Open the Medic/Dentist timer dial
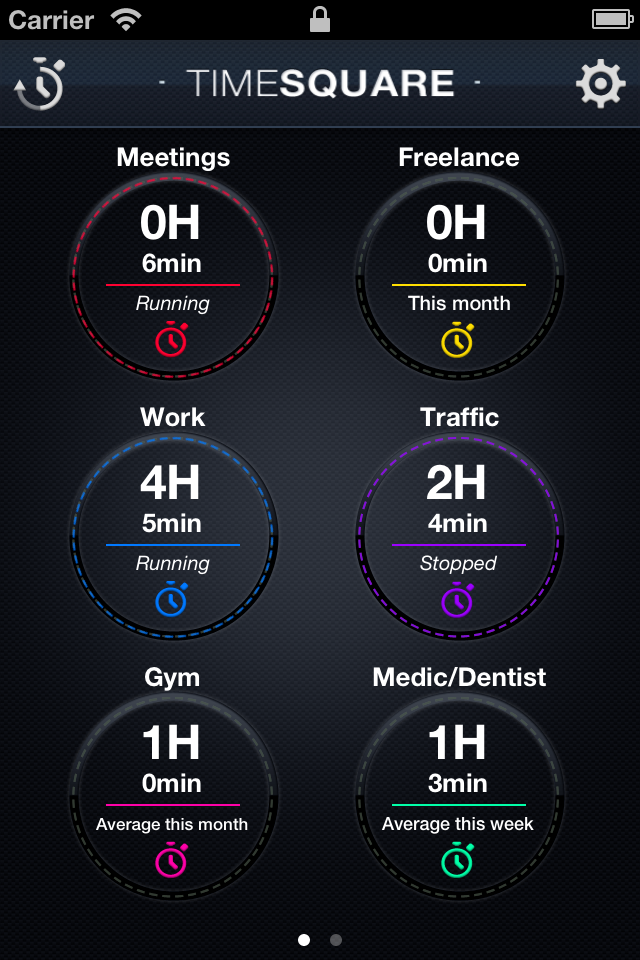Image resolution: width=640 pixels, height=960 pixels. [459, 796]
